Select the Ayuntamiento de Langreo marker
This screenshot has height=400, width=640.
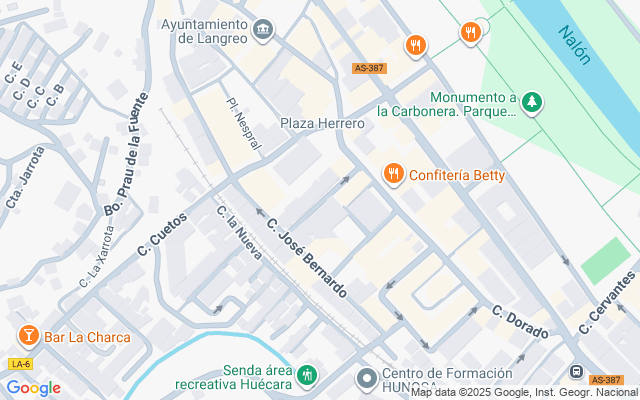(263, 30)
